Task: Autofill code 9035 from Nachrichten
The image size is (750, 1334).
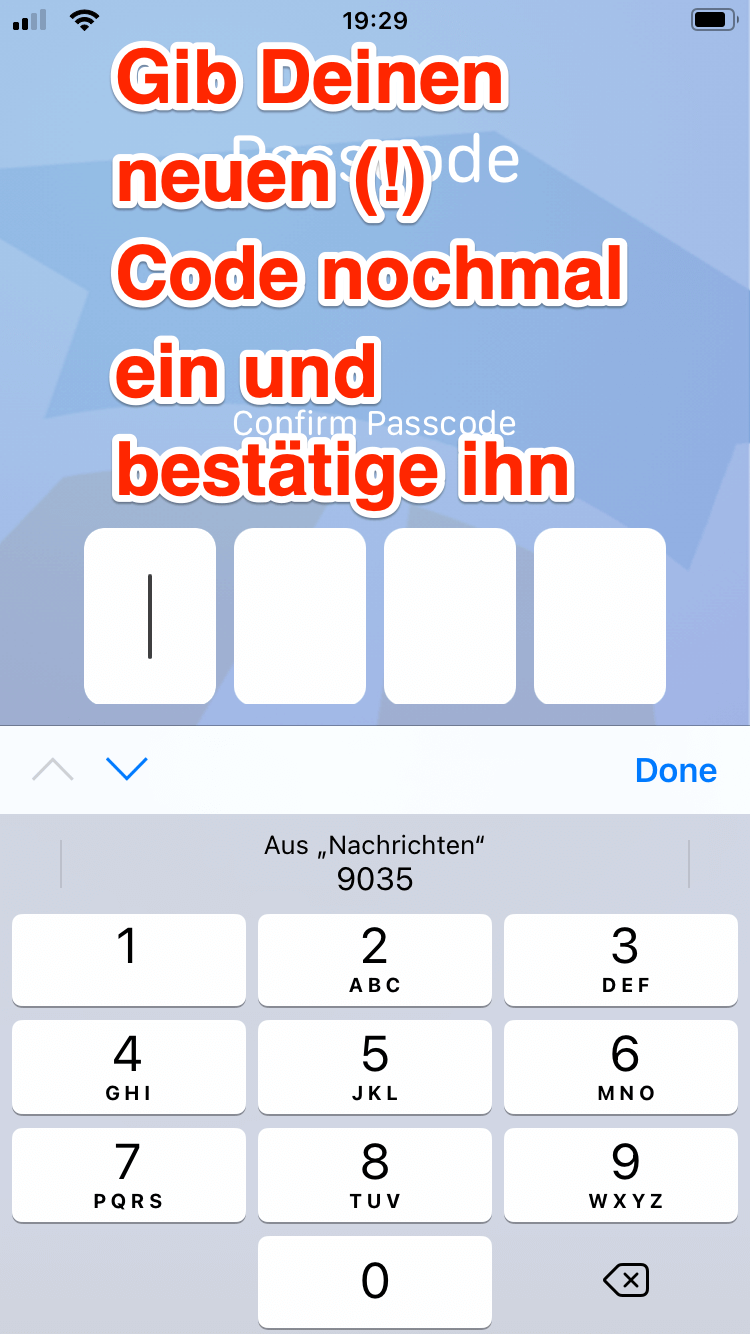Action: (375, 862)
